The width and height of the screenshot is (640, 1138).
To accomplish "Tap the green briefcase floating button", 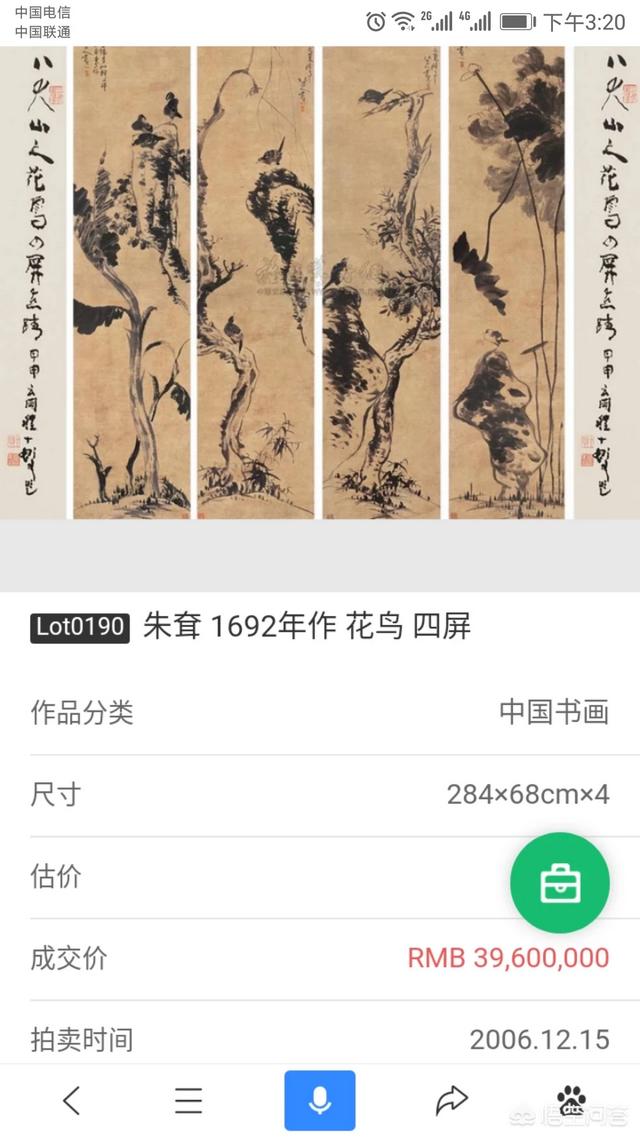I will point(560,883).
